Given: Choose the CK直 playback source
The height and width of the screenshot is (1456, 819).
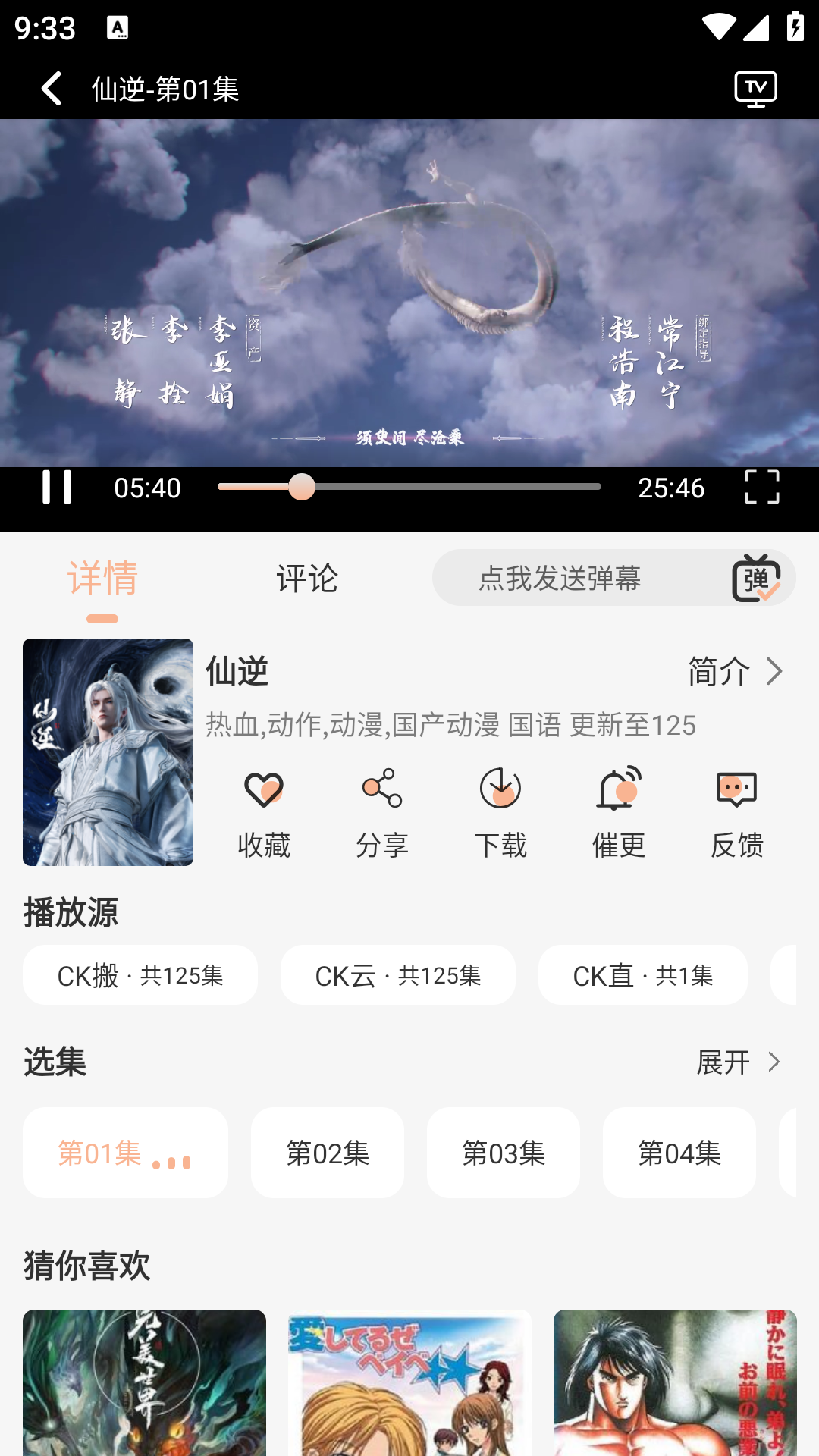Looking at the screenshot, I should 643,975.
